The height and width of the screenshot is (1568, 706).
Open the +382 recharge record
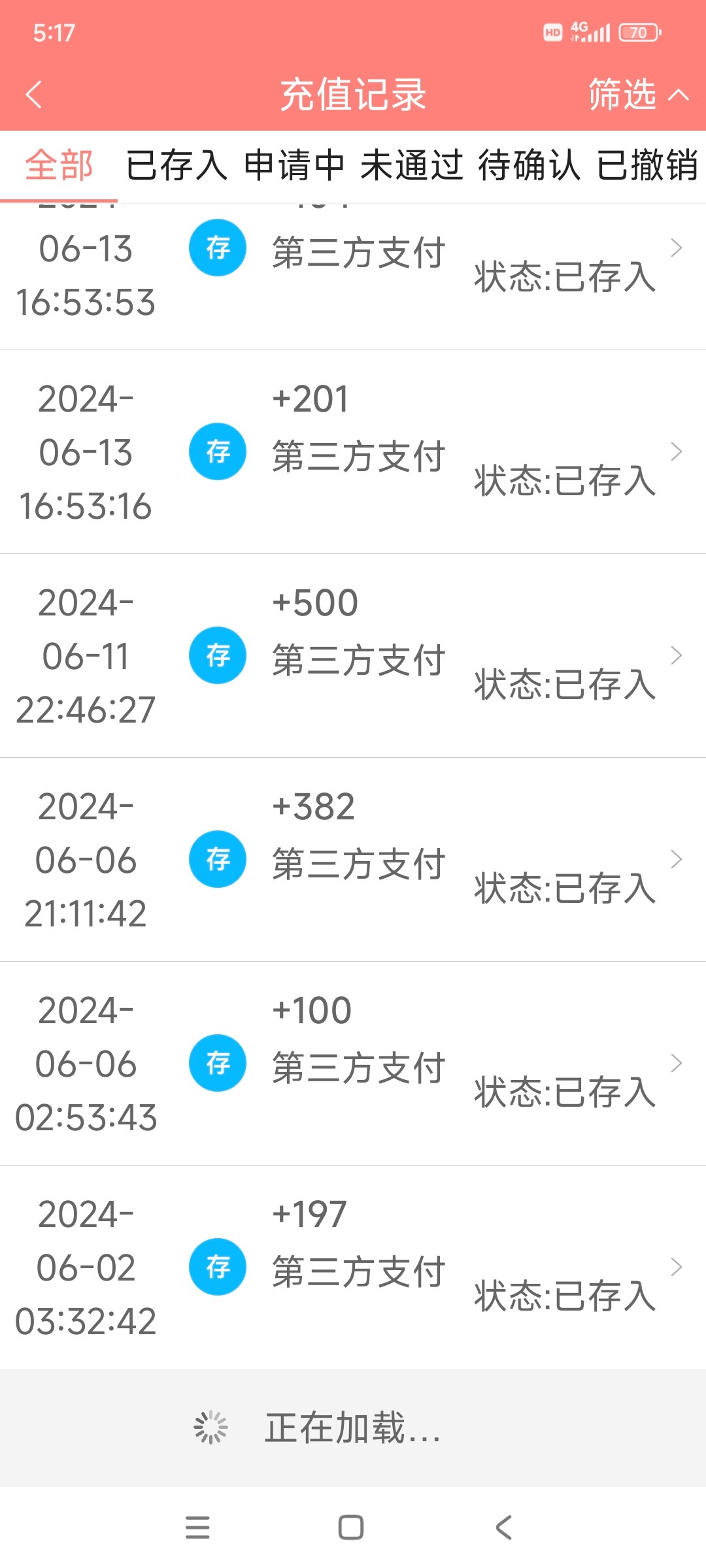click(x=353, y=860)
